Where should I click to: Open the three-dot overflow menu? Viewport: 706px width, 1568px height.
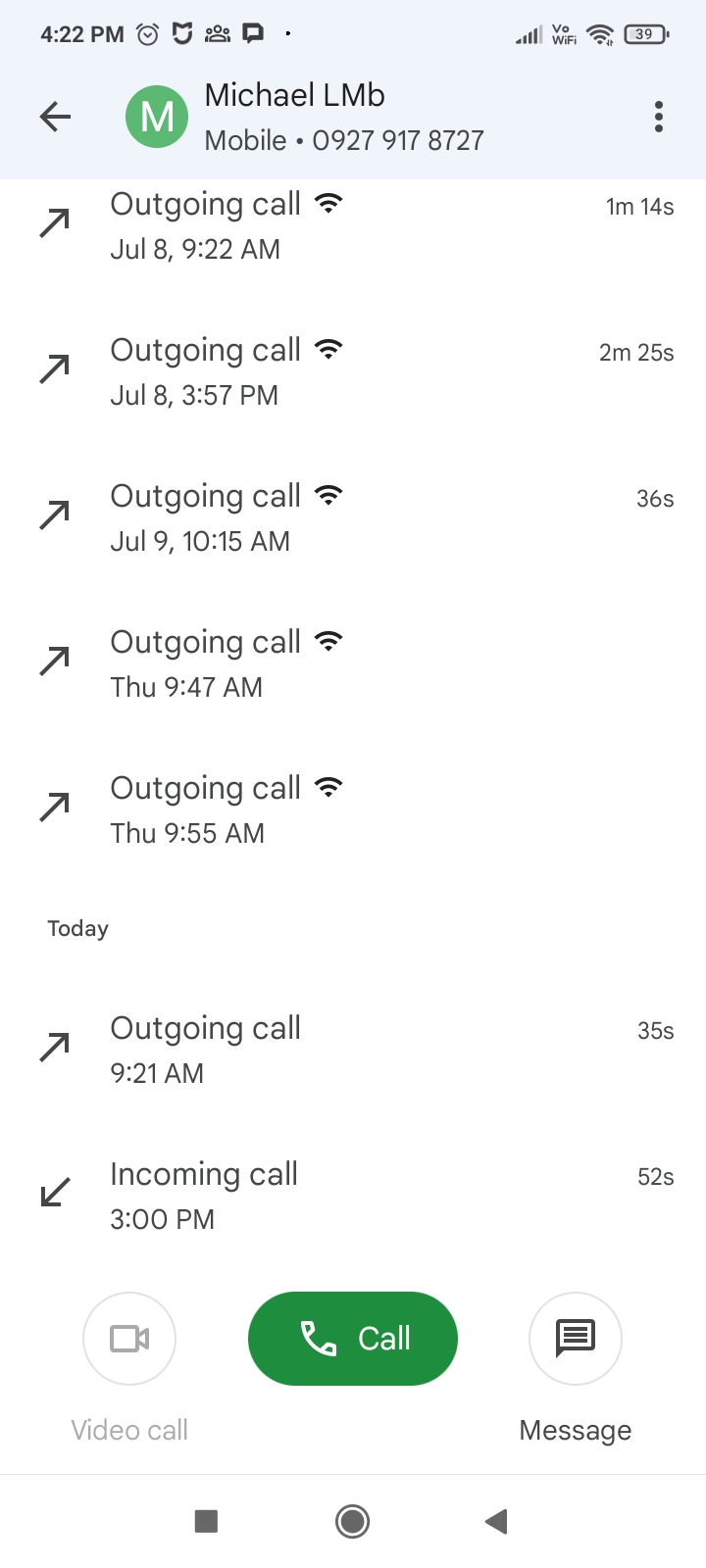pos(659,117)
